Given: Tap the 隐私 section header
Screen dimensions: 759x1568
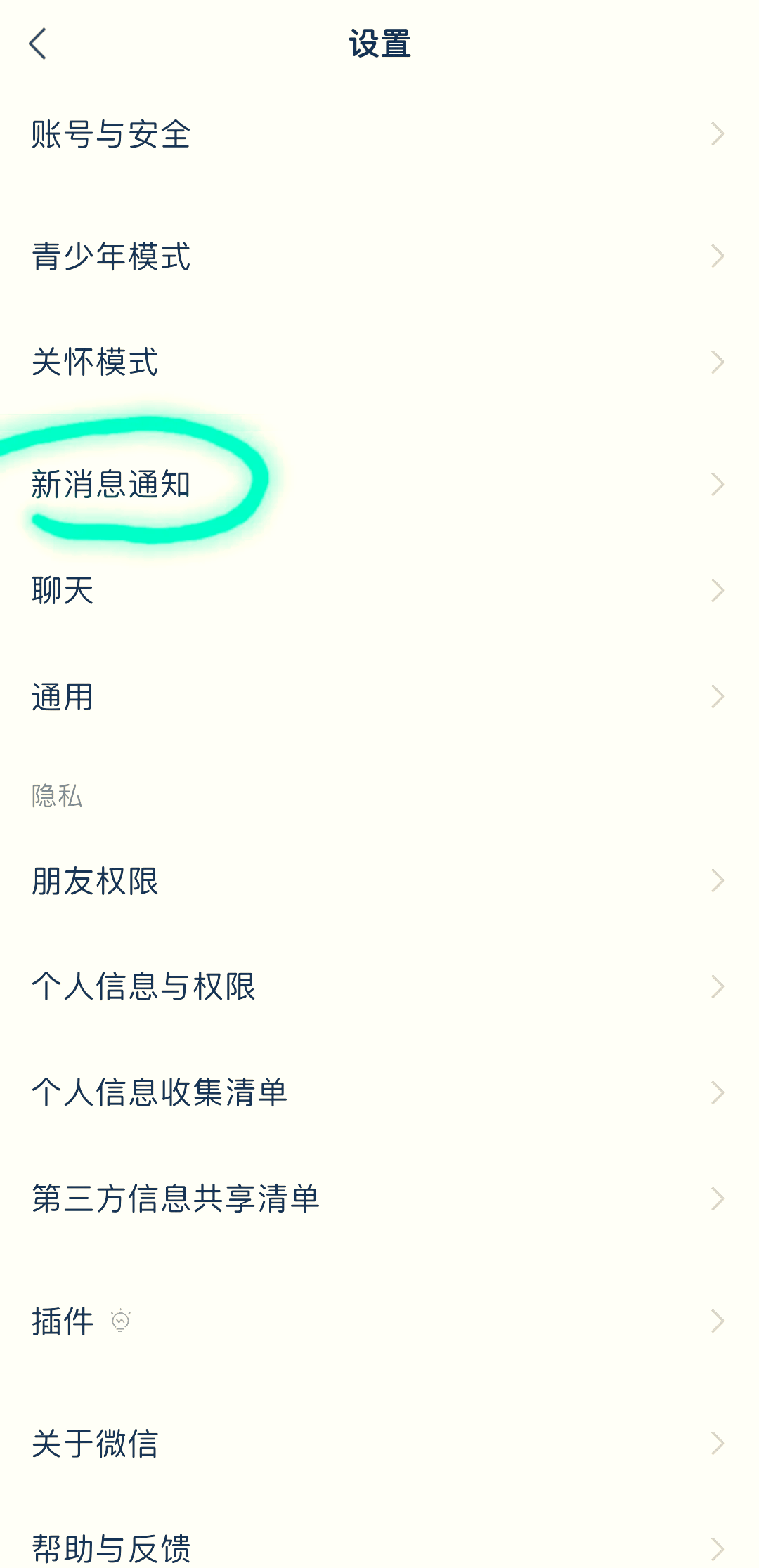Looking at the screenshot, I should click(56, 796).
